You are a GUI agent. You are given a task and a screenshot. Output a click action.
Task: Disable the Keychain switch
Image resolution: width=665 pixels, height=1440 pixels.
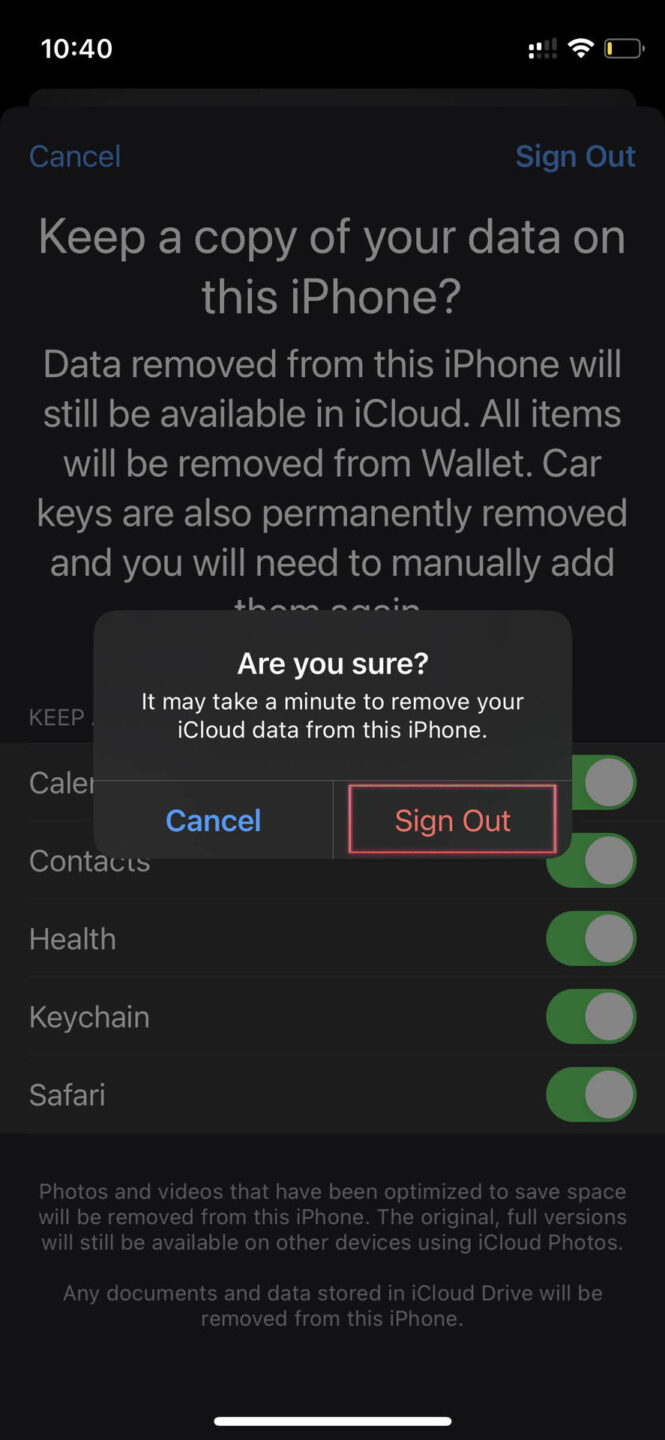[591, 1017]
